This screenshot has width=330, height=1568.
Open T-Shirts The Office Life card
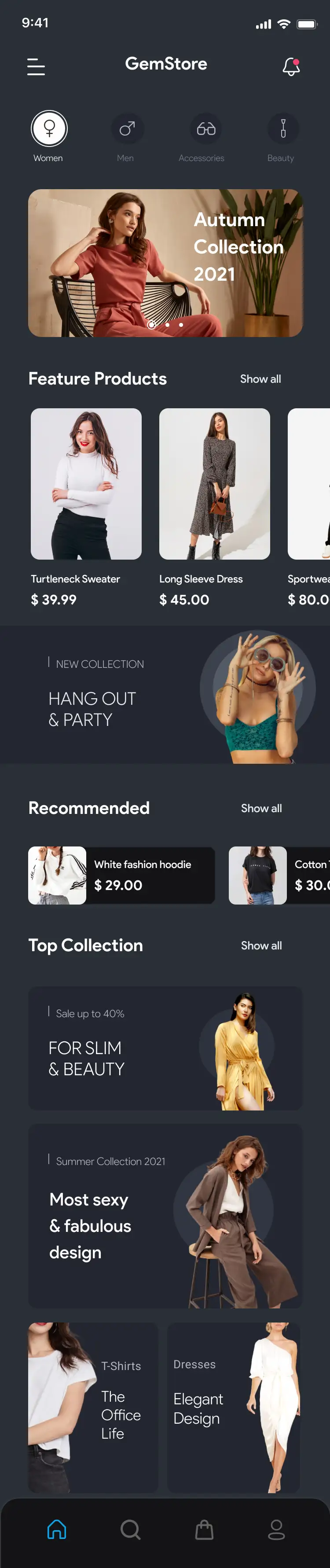point(92,1407)
